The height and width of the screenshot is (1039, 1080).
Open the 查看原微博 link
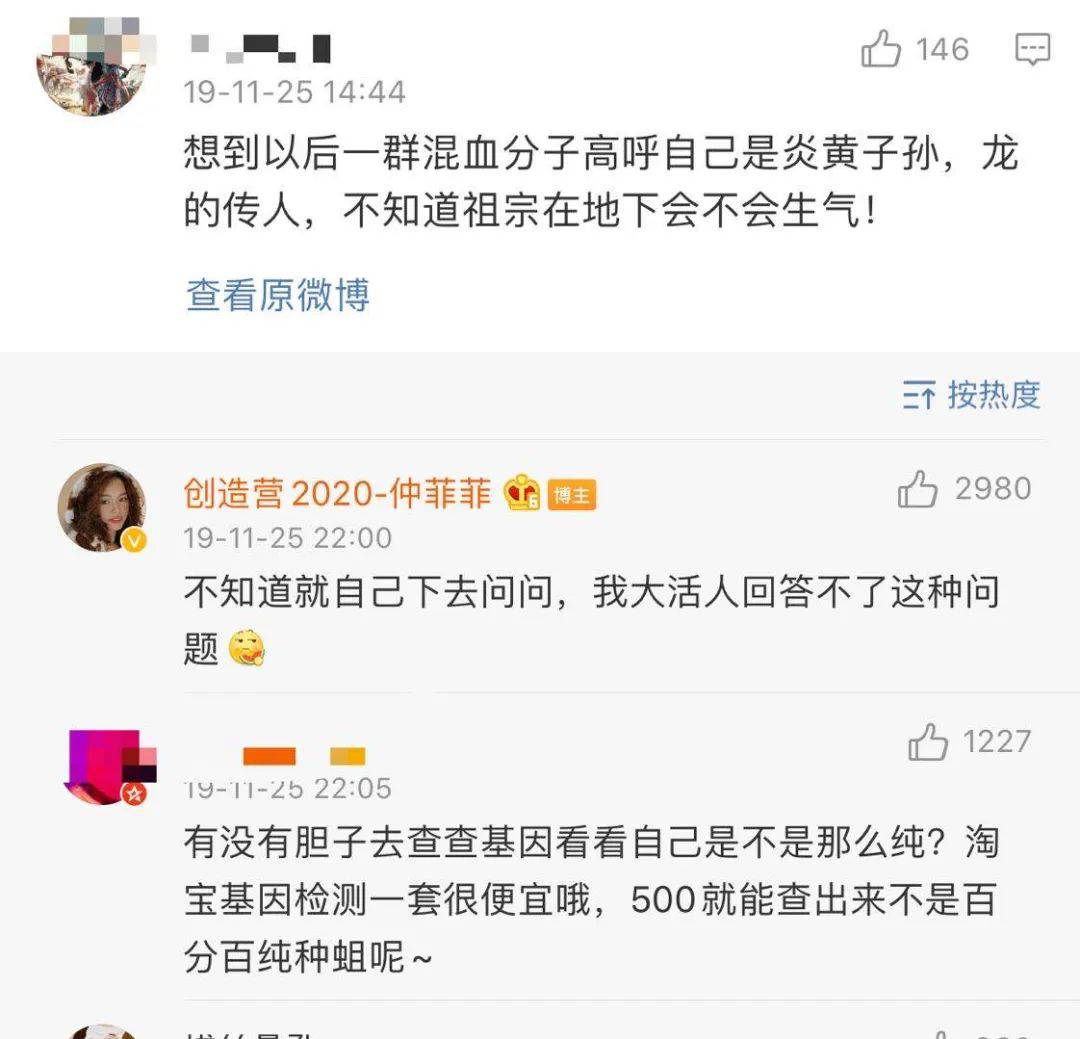[277, 295]
